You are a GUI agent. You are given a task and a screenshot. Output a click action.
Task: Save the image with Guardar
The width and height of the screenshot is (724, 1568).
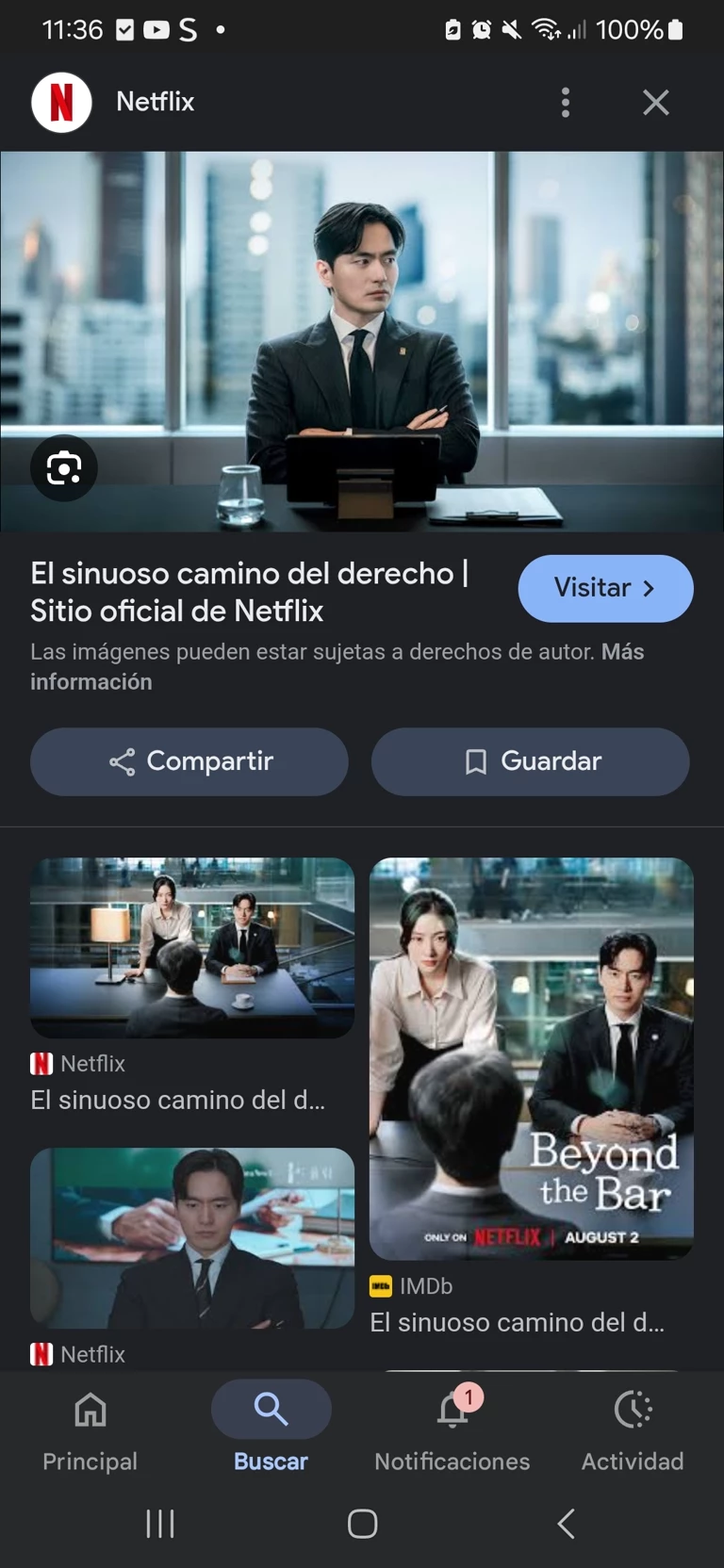click(x=530, y=761)
